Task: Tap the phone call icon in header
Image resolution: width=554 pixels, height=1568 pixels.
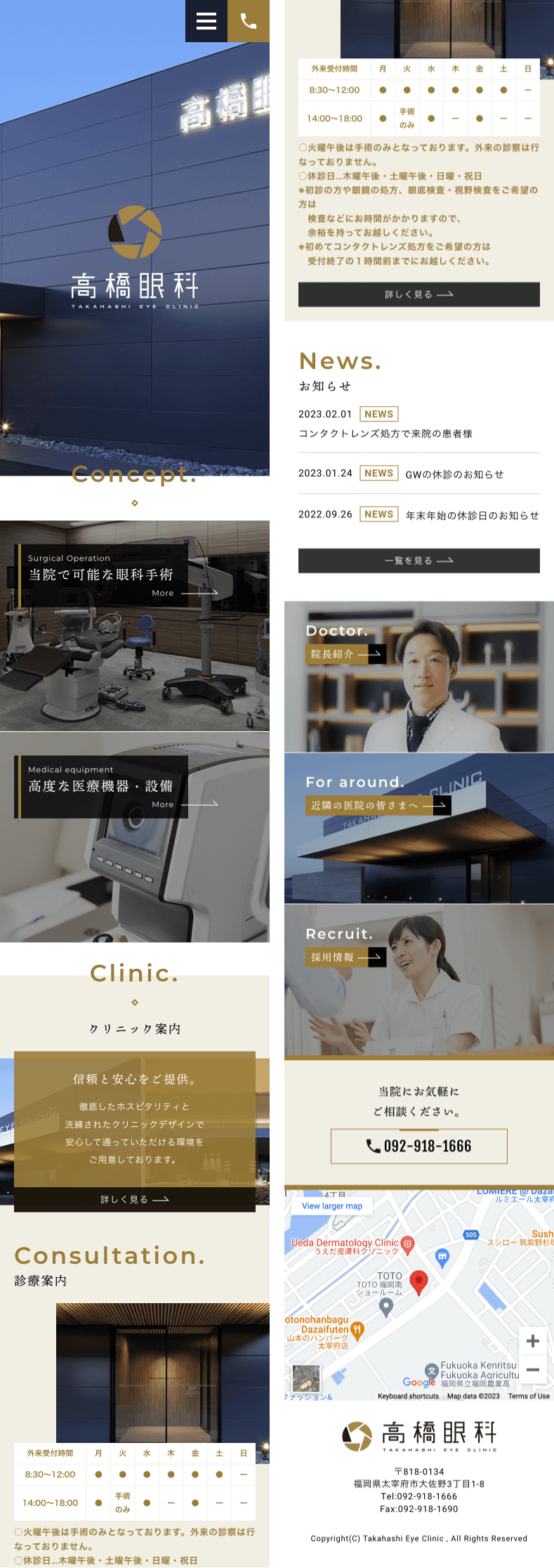Action: 249,21
